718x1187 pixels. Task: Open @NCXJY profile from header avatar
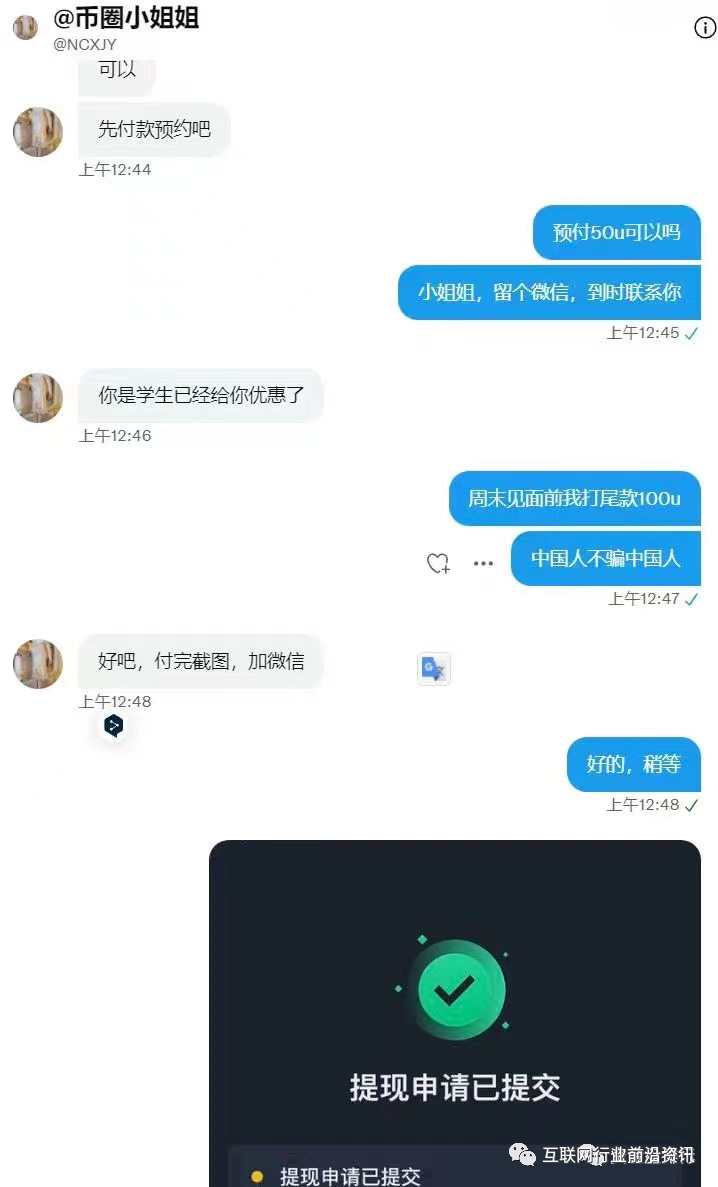(25, 28)
